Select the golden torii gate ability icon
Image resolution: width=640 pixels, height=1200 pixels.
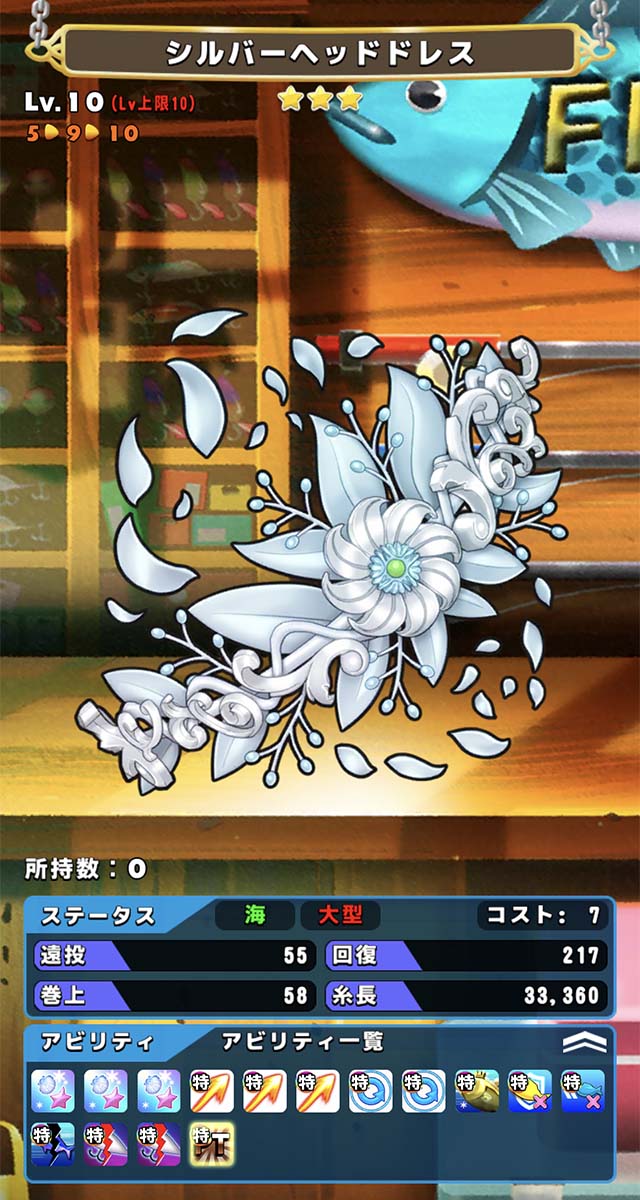pyautogui.click(x=213, y=1144)
